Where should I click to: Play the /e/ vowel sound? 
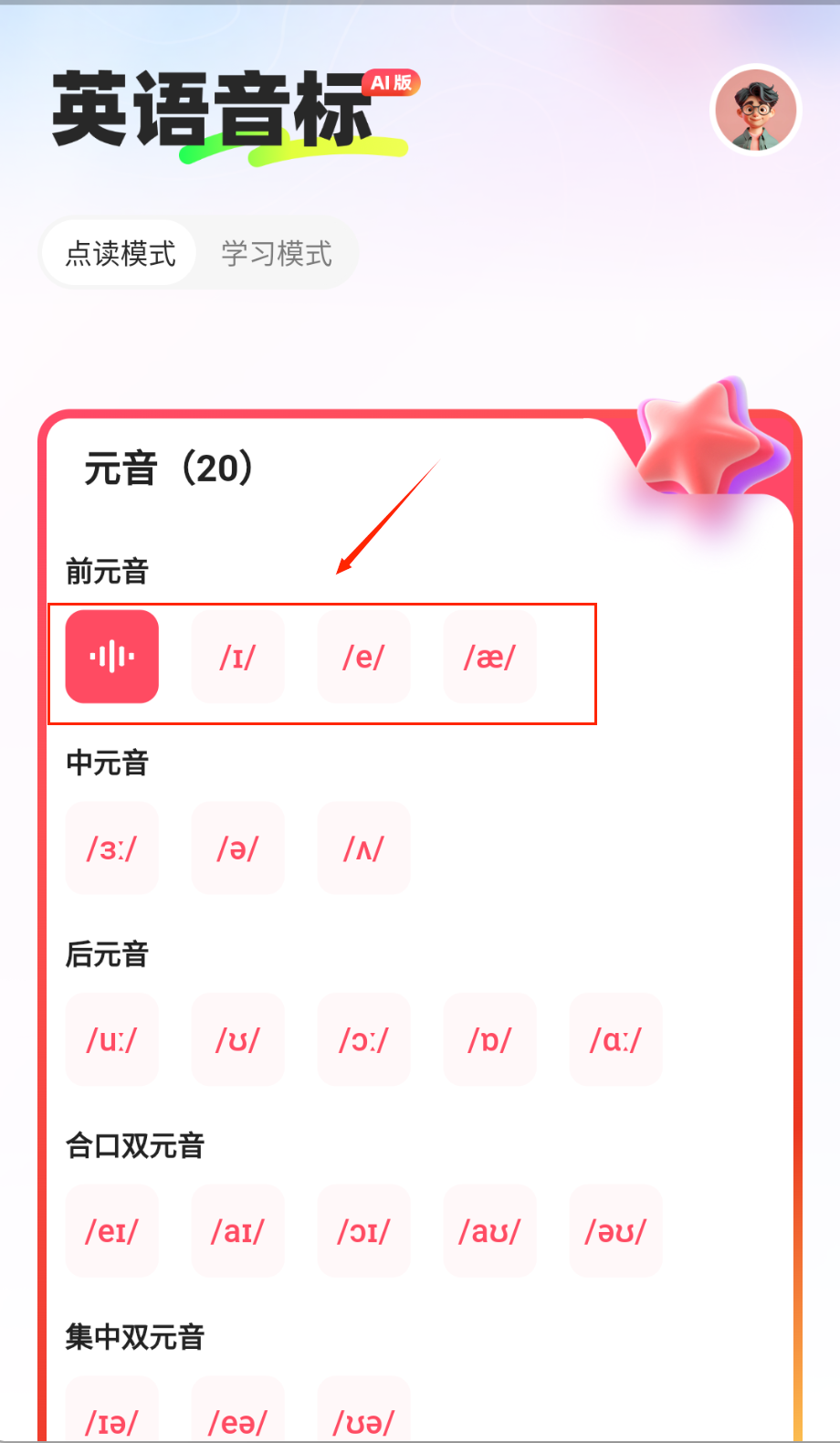tap(363, 657)
